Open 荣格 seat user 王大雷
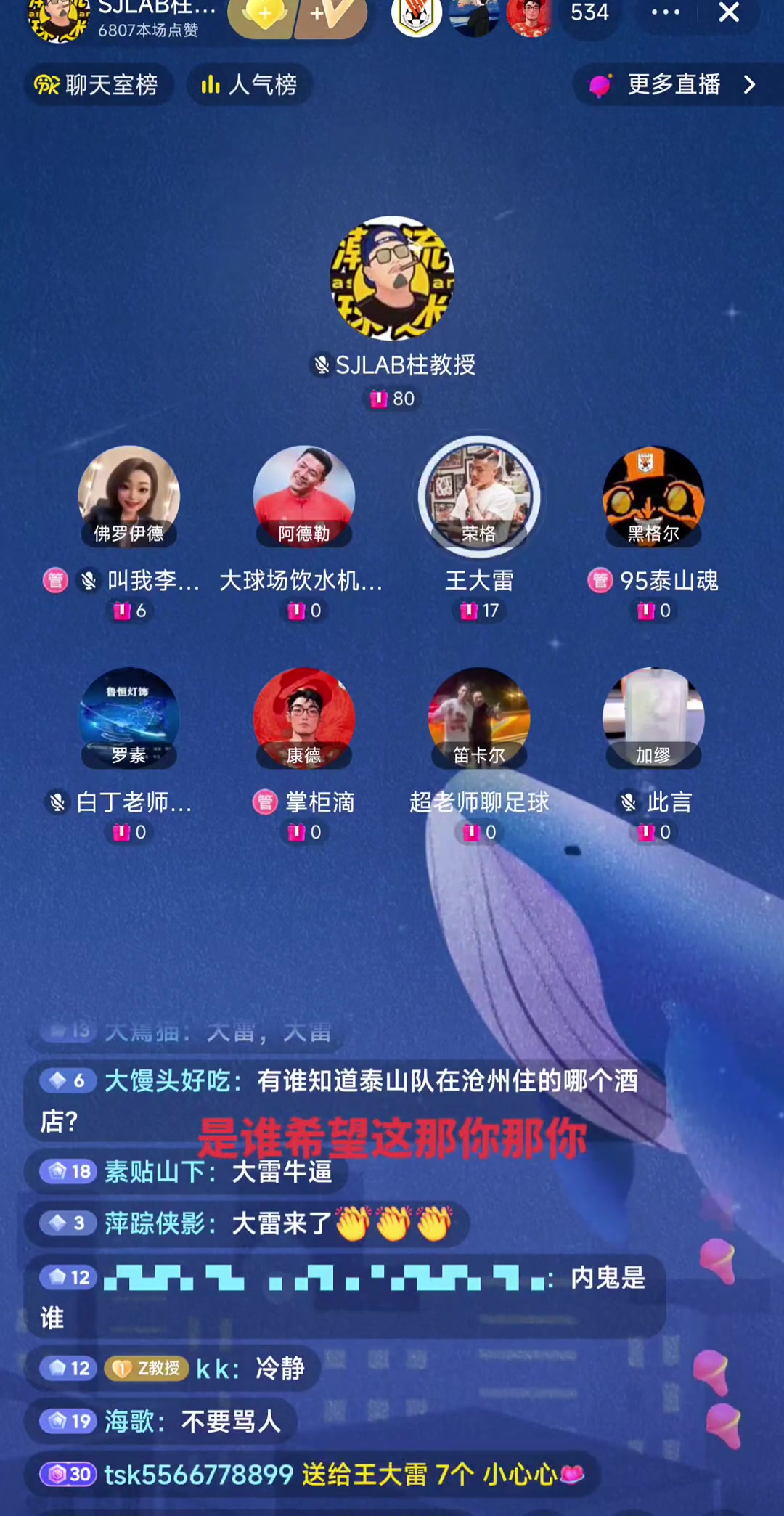784x1516 pixels. point(478,497)
